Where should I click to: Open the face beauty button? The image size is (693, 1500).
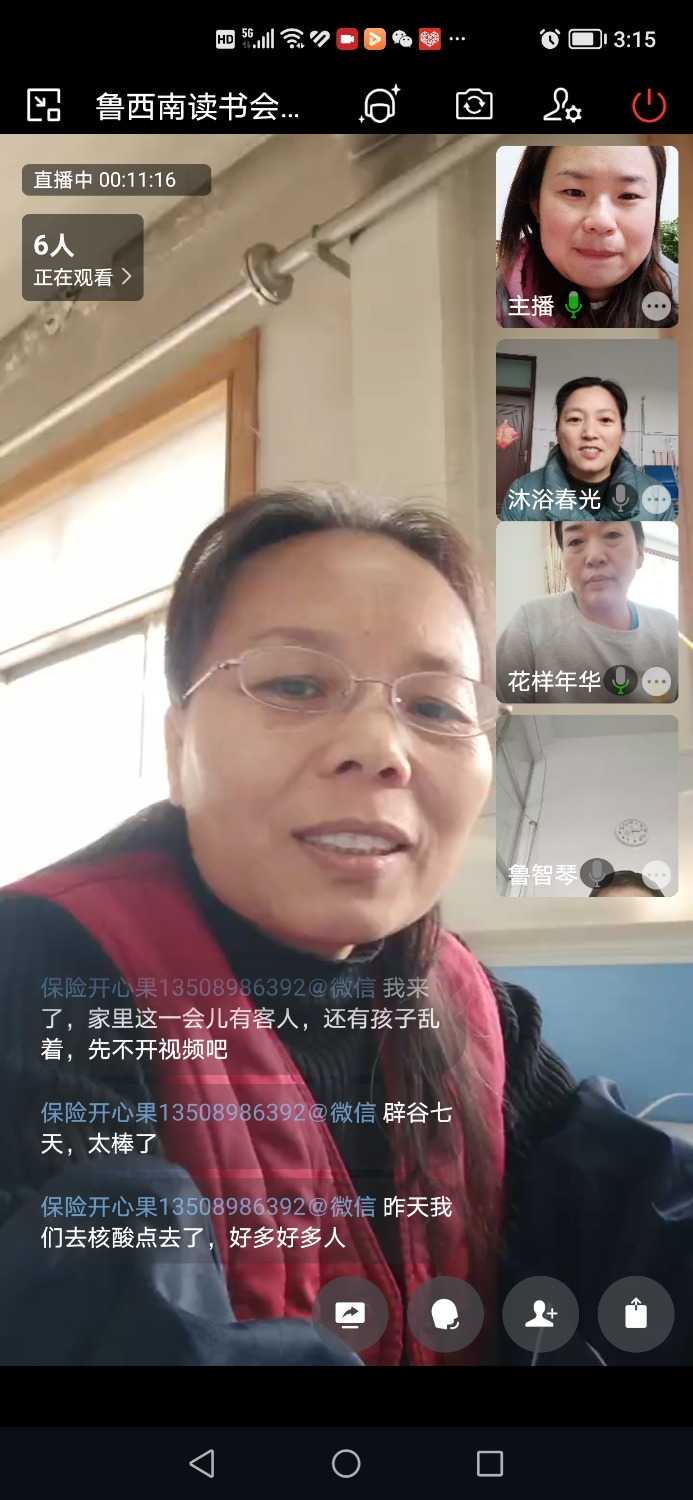coord(445,1314)
